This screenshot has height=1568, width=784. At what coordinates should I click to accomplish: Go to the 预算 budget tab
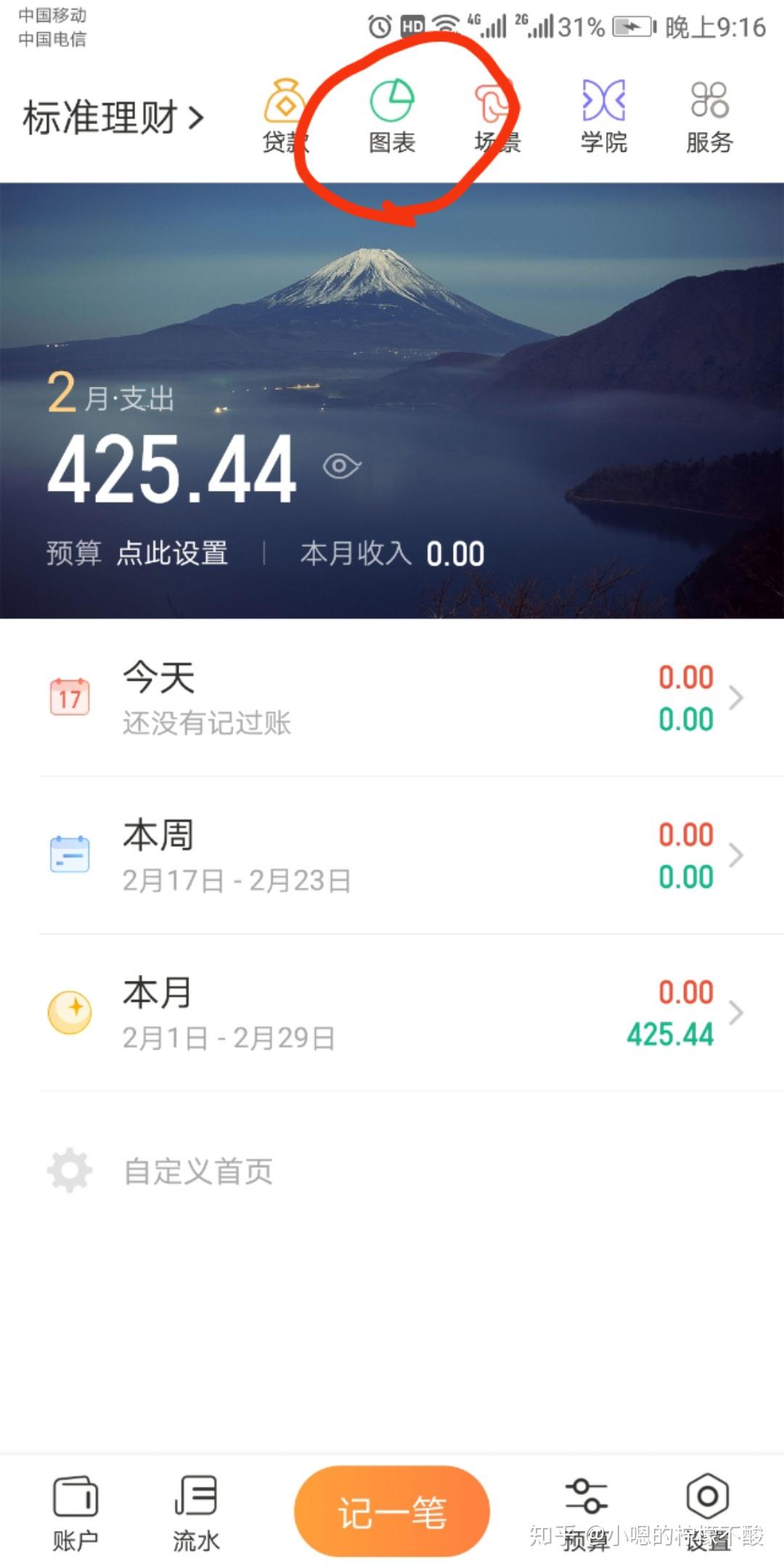[586, 1511]
